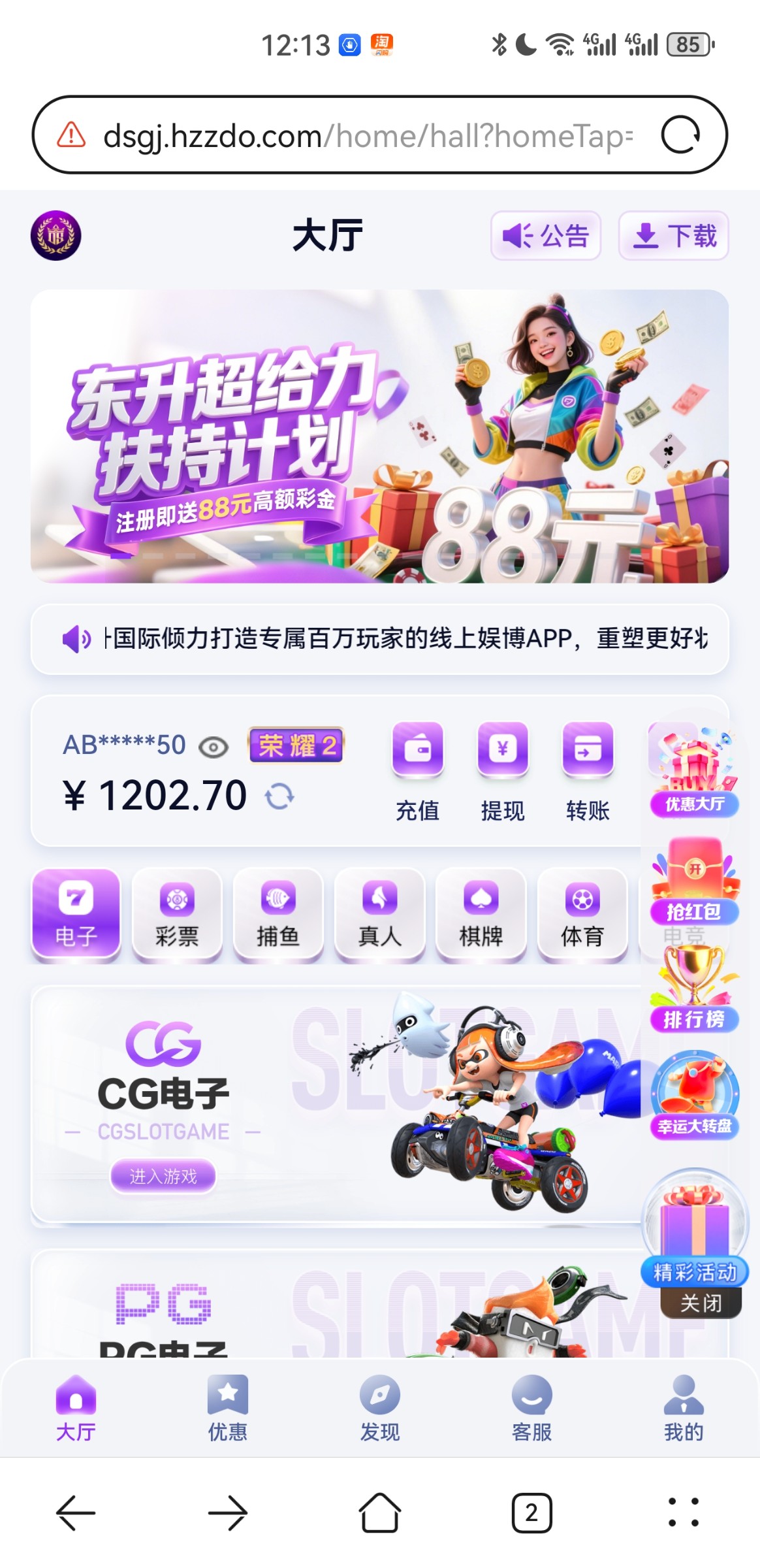Select the 彩票 lottery category

(177, 915)
